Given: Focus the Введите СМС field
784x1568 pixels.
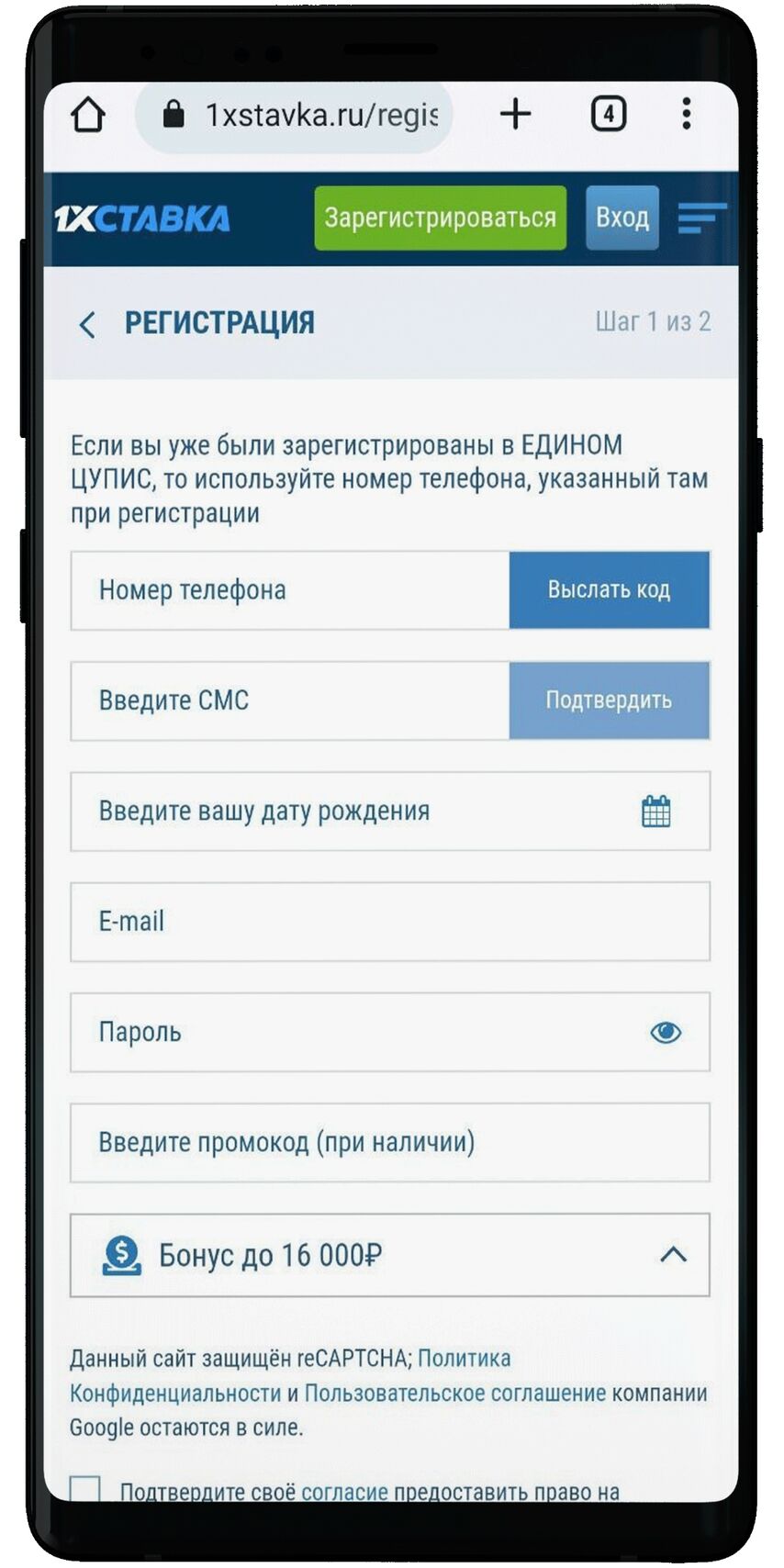Looking at the screenshot, I should point(289,700).
